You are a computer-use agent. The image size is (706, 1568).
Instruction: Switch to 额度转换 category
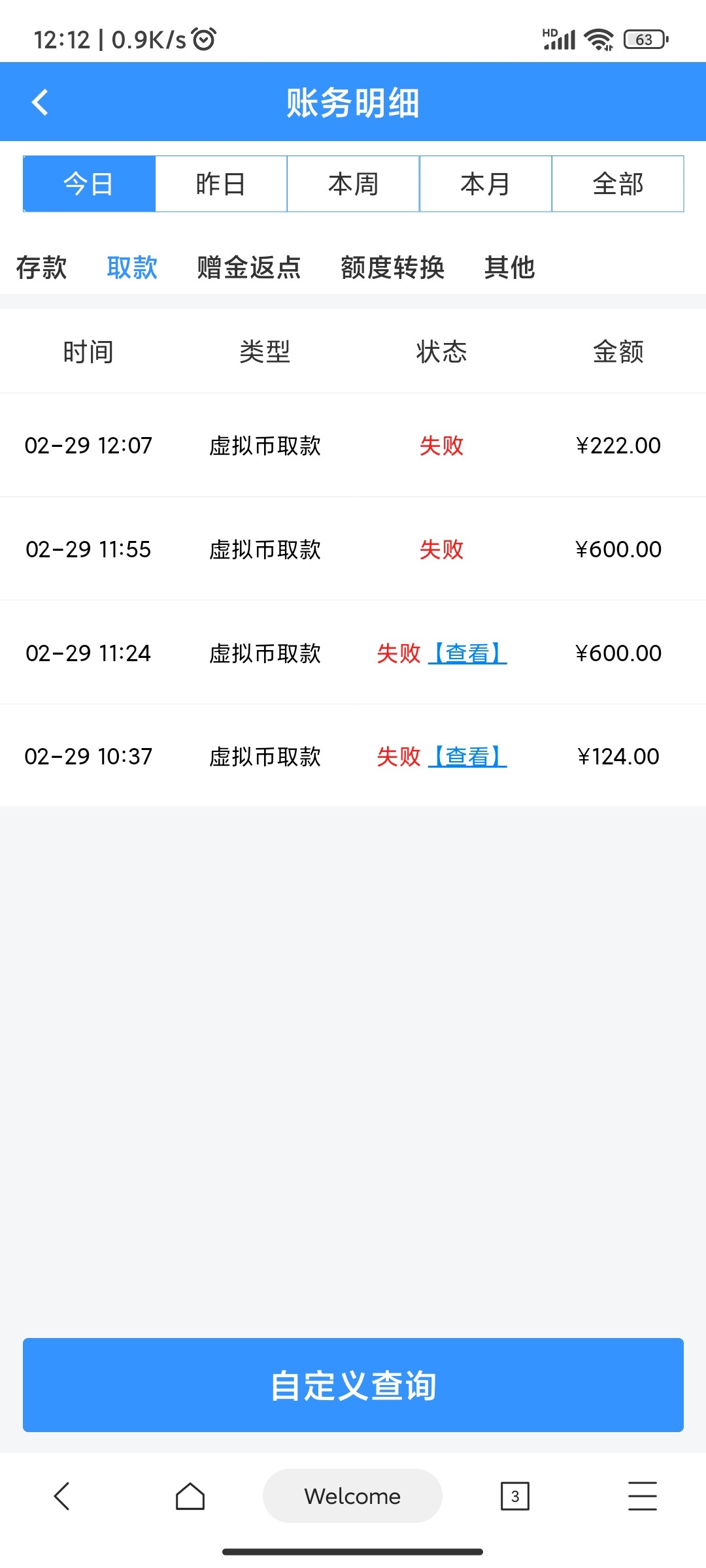tap(392, 268)
